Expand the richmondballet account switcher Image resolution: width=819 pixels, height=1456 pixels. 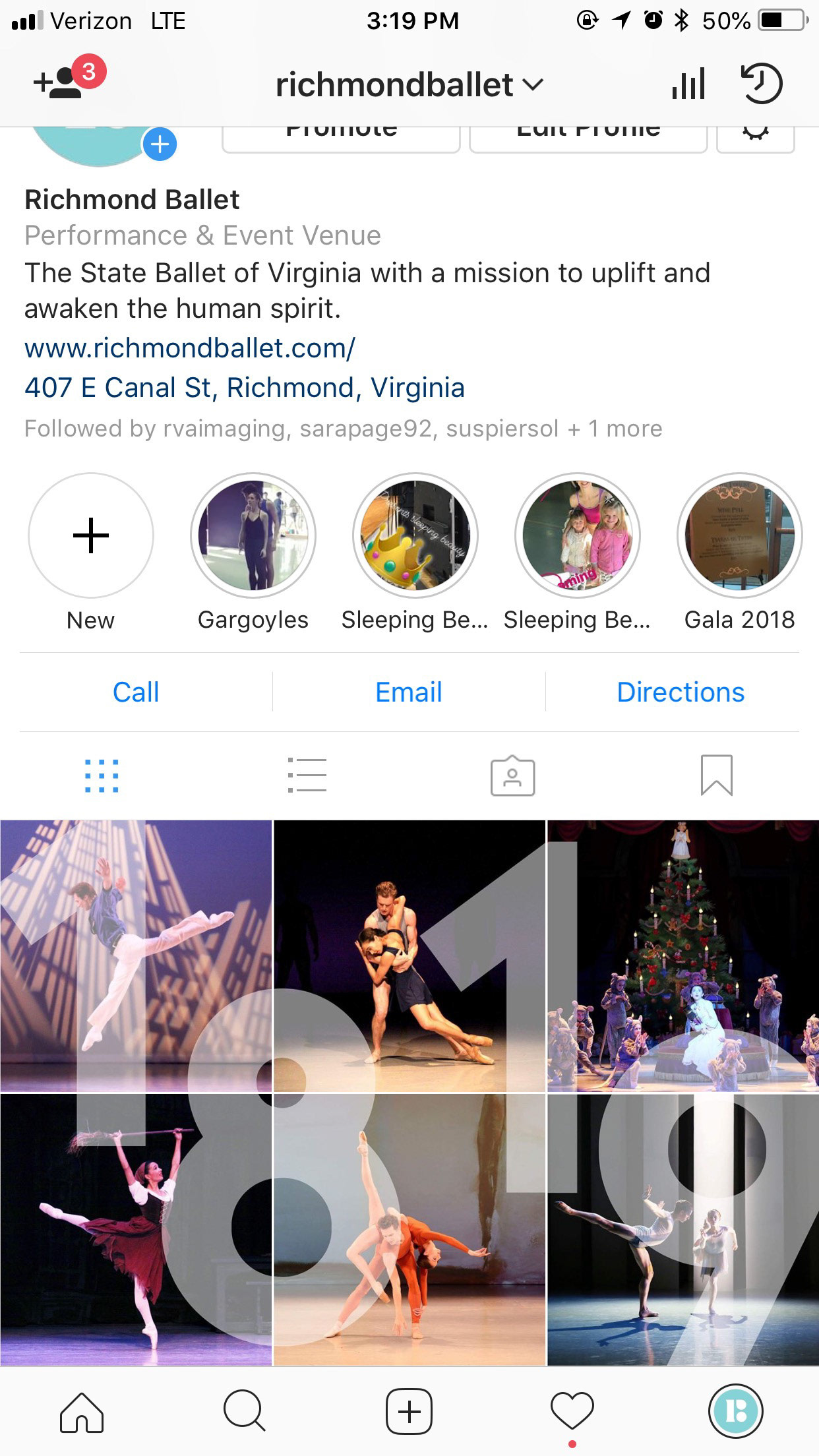point(409,85)
